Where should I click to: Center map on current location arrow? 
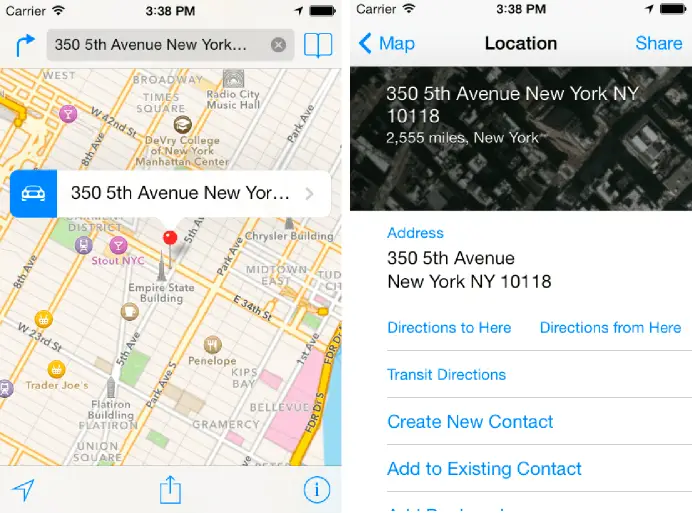pyautogui.click(x=24, y=489)
